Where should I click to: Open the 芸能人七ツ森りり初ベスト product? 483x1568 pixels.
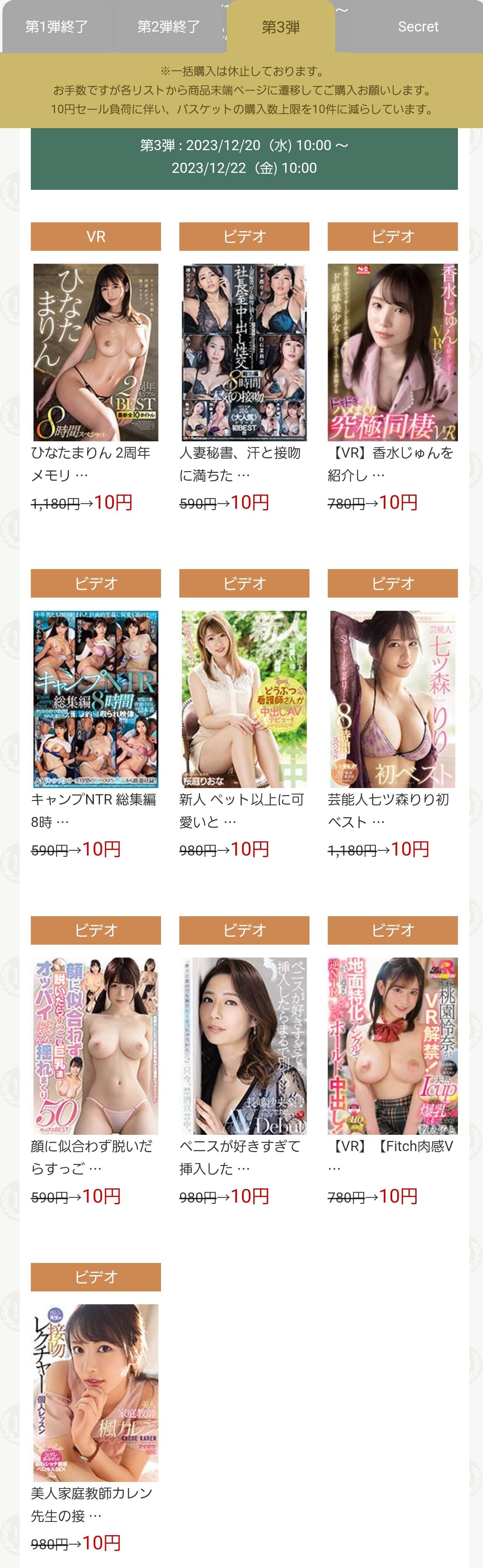[x=393, y=699]
